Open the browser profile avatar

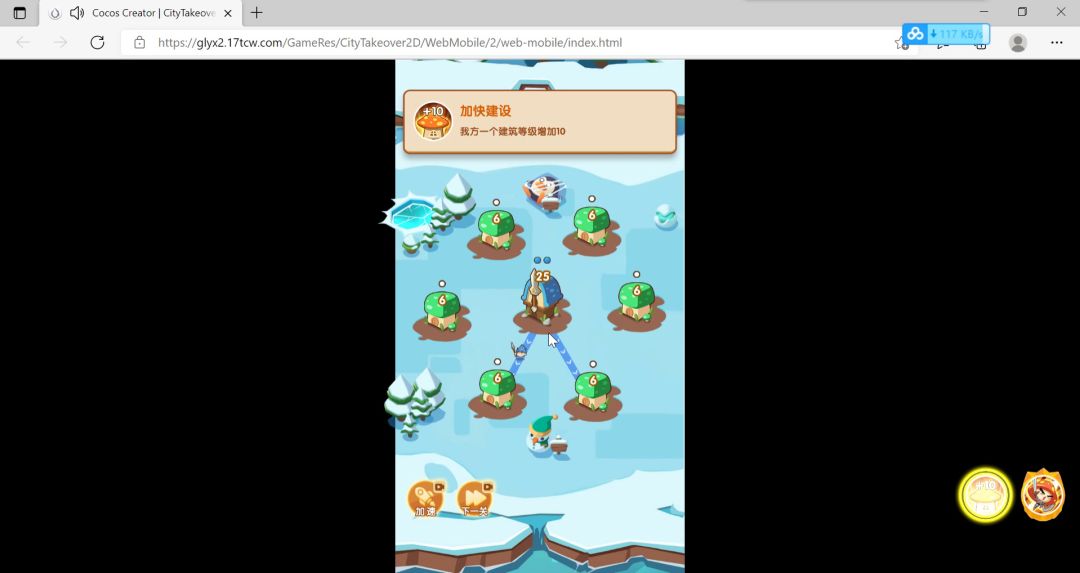click(x=1018, y=43)
